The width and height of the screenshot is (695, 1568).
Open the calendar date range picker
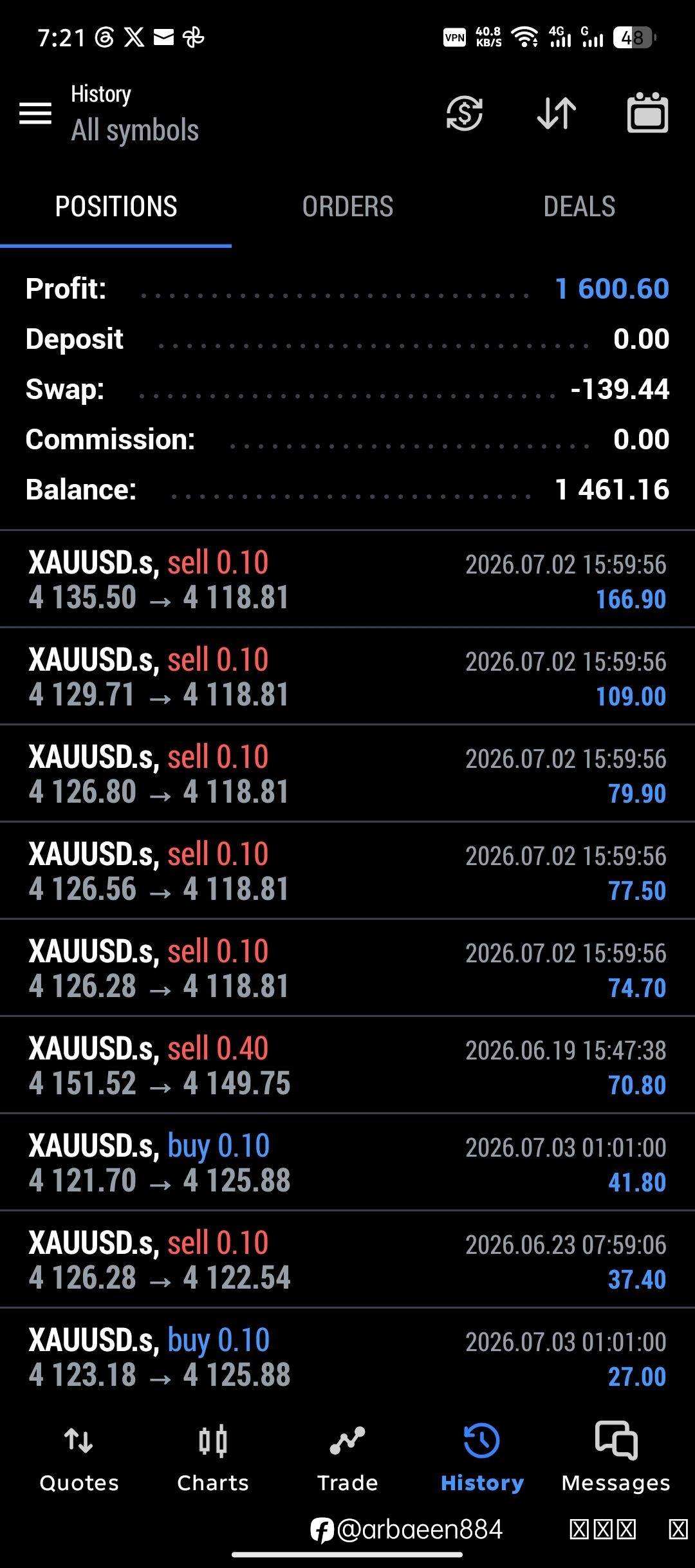coord(647,113)
